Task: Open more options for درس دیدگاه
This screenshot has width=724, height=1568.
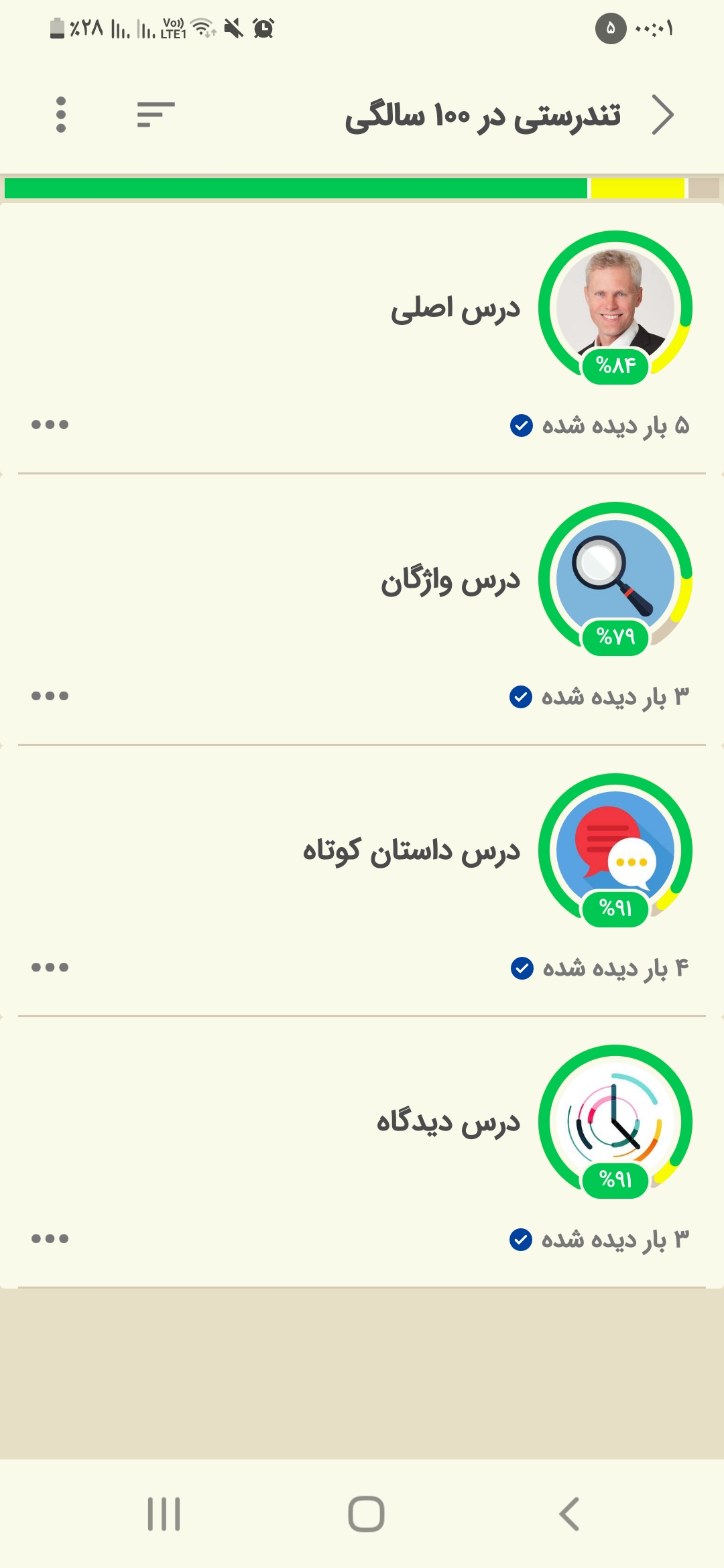Action: click(50, 1238)
